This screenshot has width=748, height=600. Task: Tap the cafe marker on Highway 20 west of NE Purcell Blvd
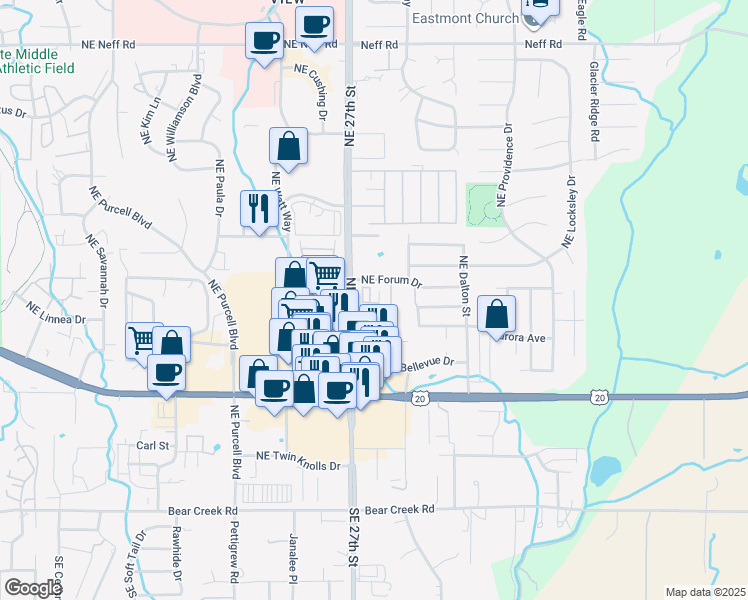click(166, 373)
